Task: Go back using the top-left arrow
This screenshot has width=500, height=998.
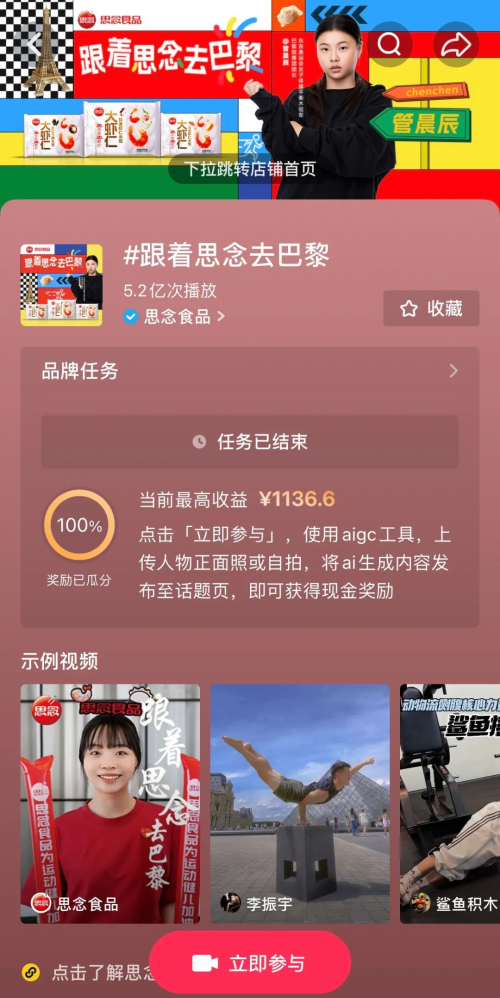Action: tap(35, 44)
